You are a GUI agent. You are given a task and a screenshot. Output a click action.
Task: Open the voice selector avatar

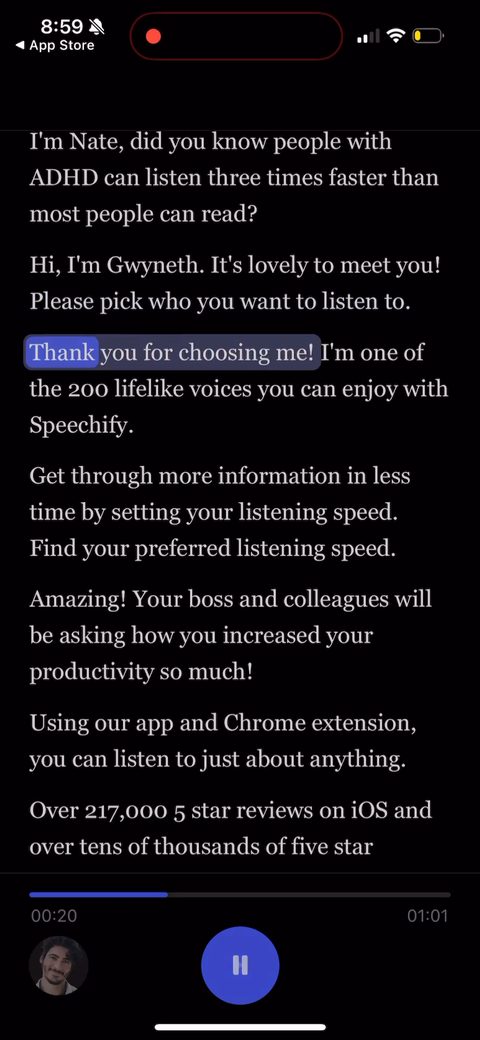click(x=58, y=966)
